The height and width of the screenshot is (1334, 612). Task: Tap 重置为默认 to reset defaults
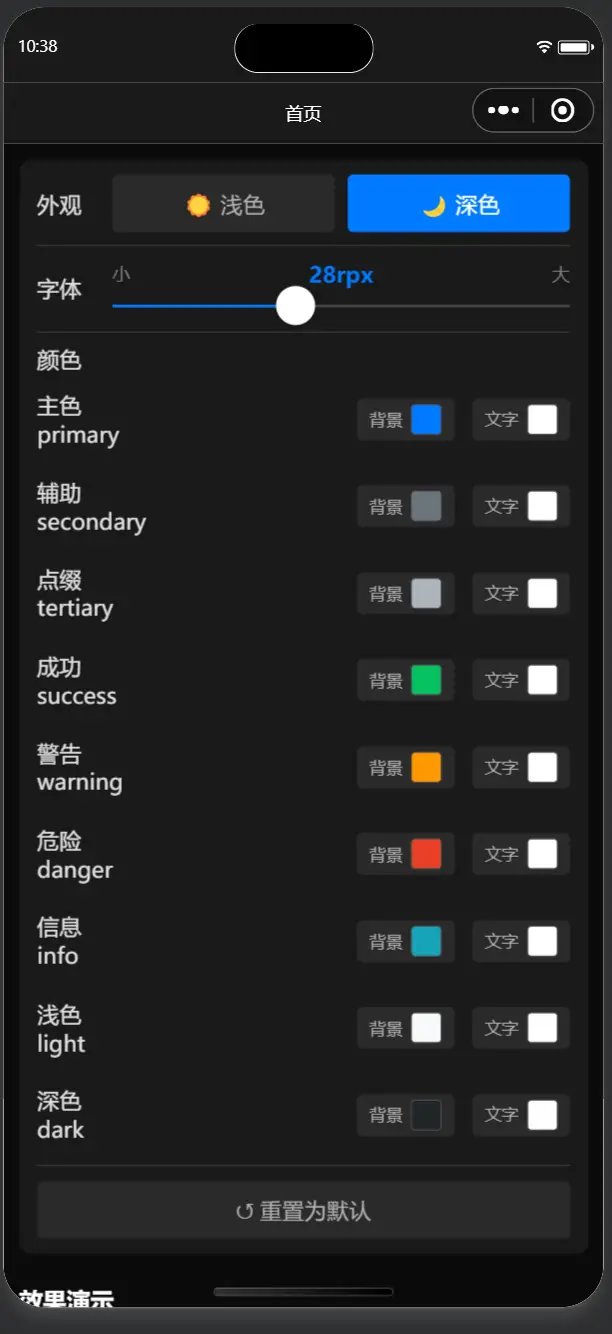click(303, 1211)
